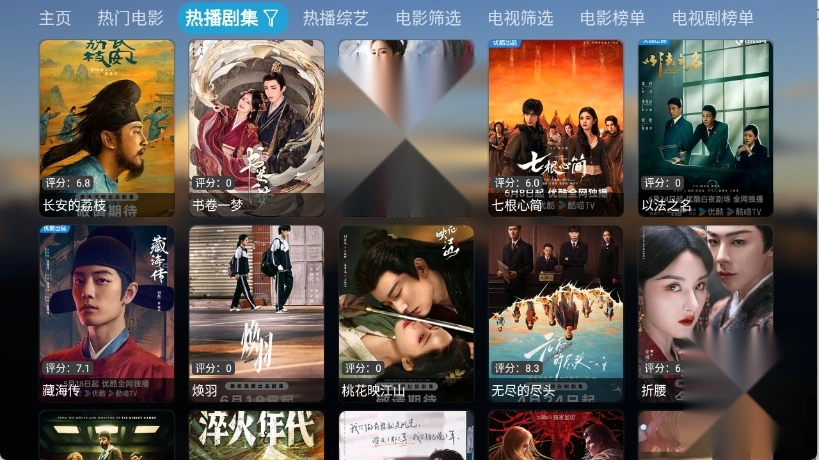
Task: Select the 电视筛选 tab
Action: click(520, 18)
